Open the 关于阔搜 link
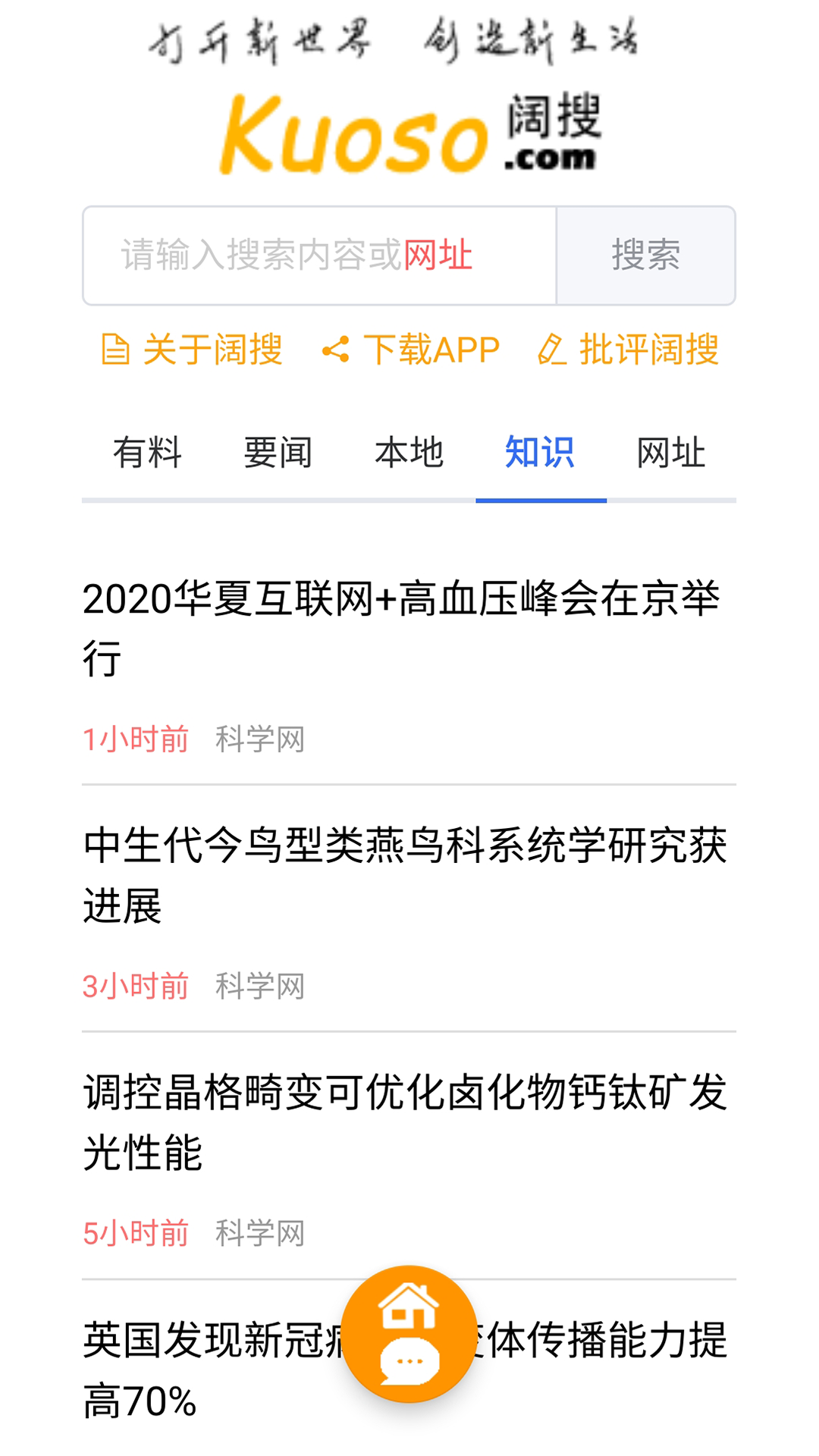 pos(212,350)
